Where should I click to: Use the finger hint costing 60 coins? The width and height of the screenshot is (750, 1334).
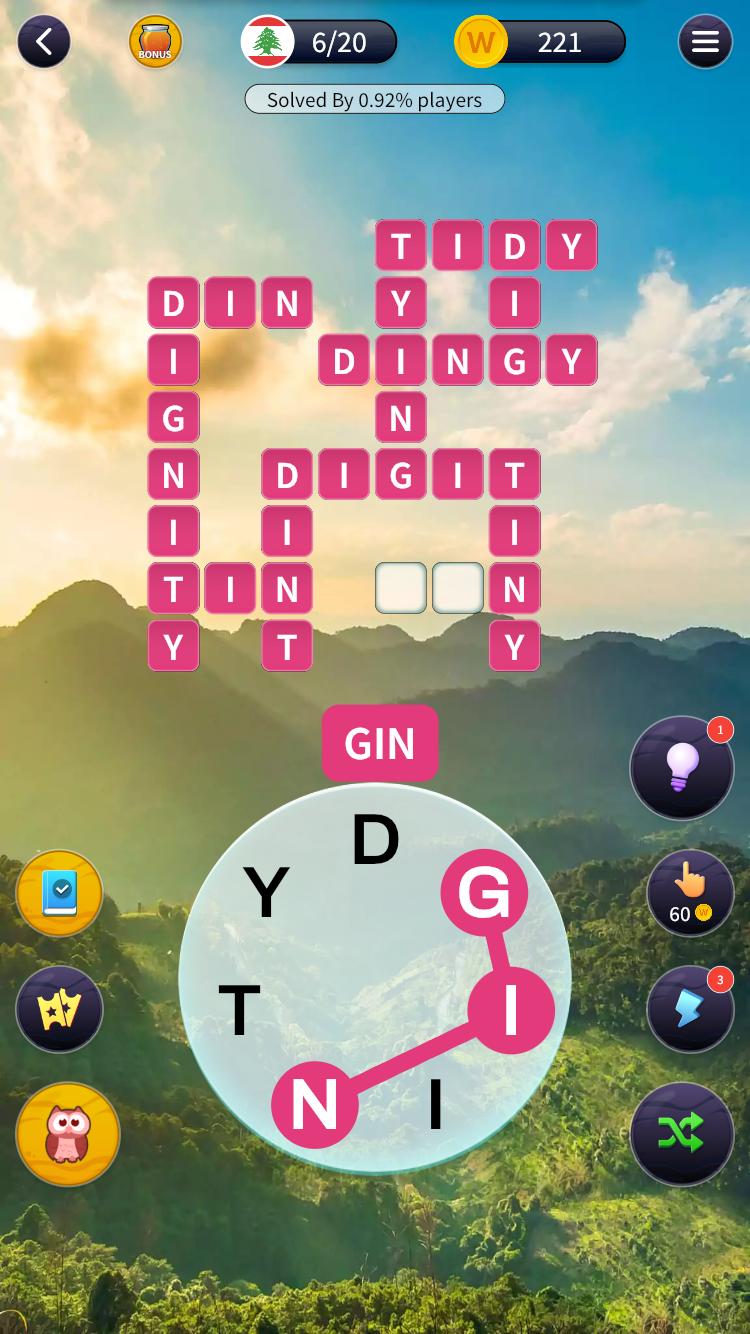[x=690, y=892]
